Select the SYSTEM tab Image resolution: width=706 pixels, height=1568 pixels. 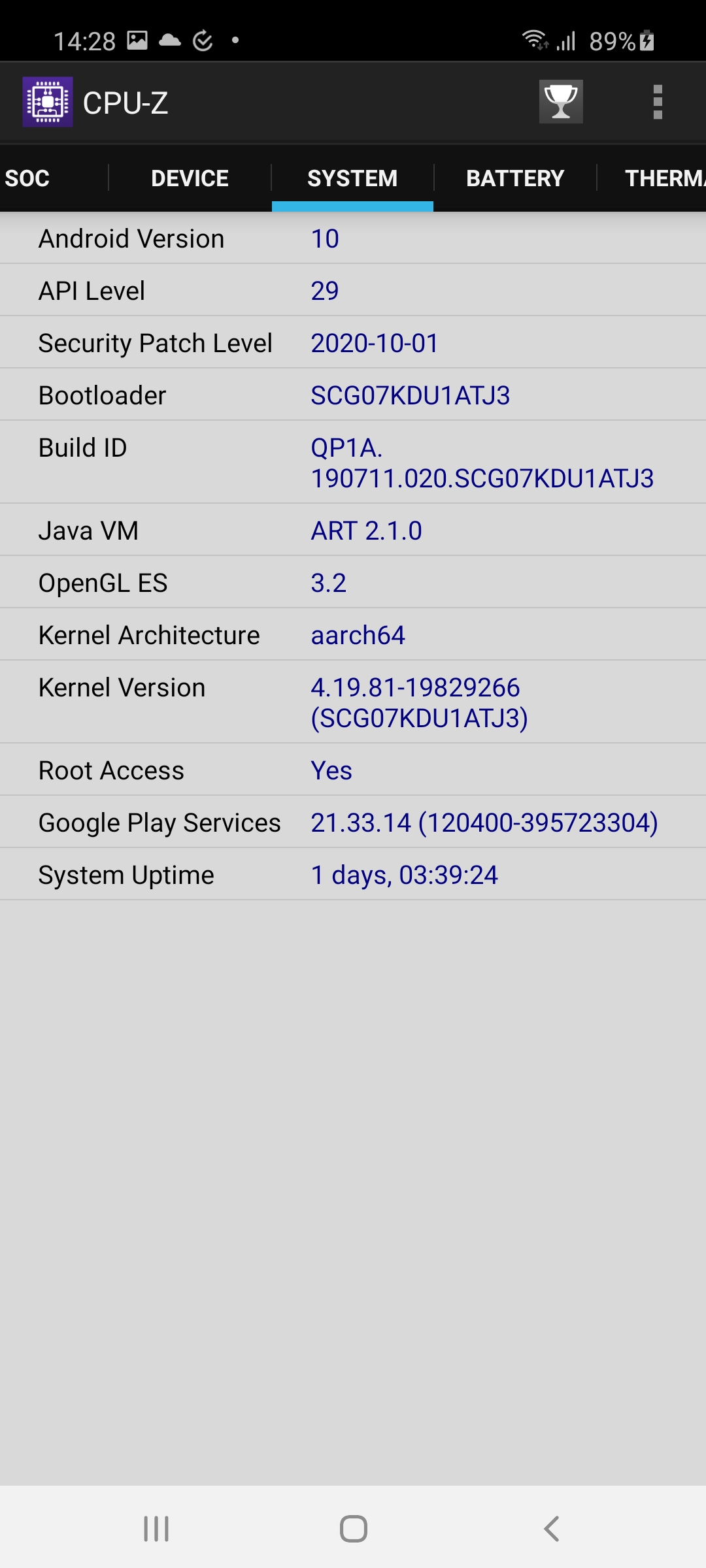coord(352,178)
